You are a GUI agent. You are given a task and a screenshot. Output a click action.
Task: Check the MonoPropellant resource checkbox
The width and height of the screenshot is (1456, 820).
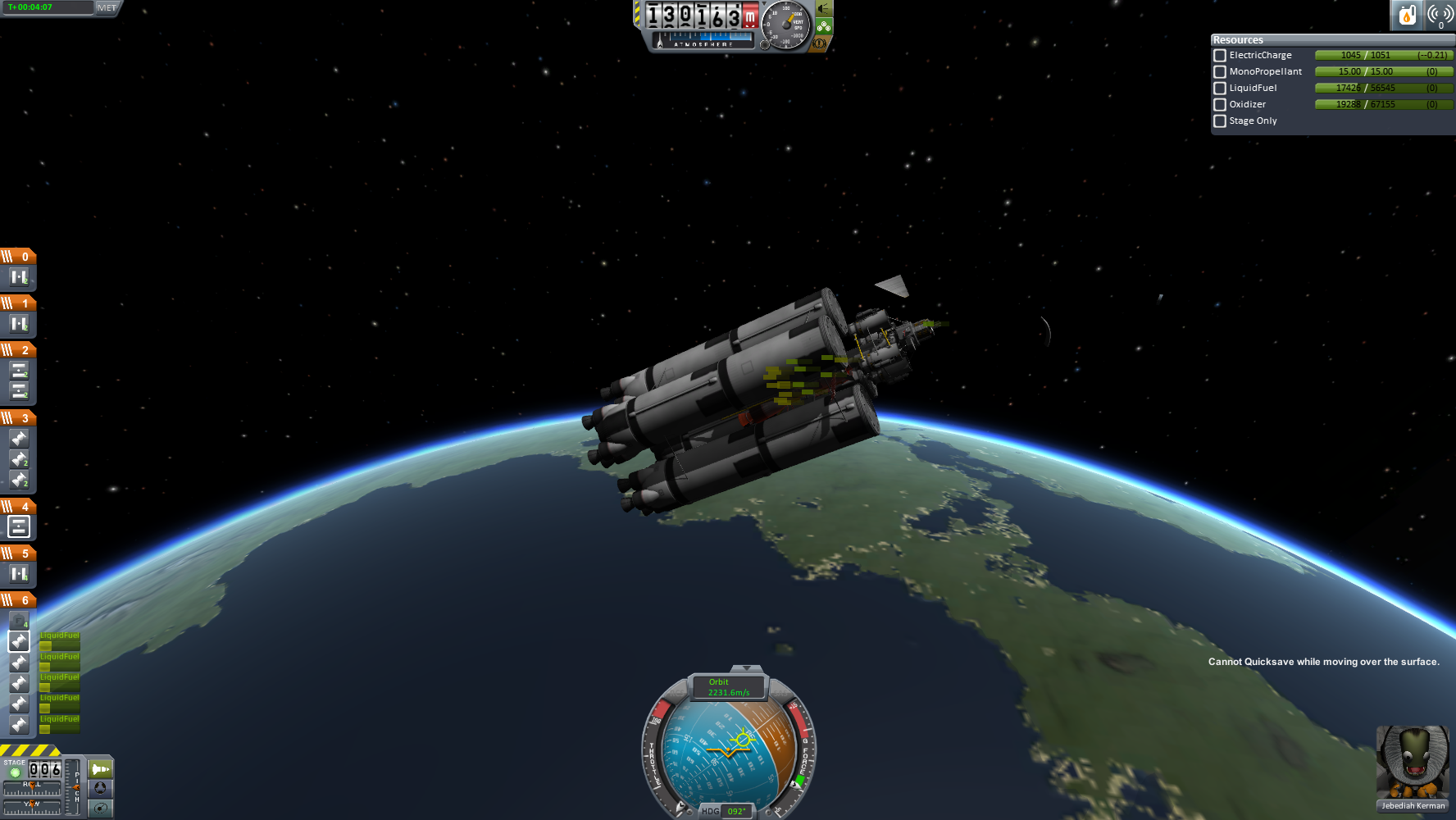(x=1220, y=72)
